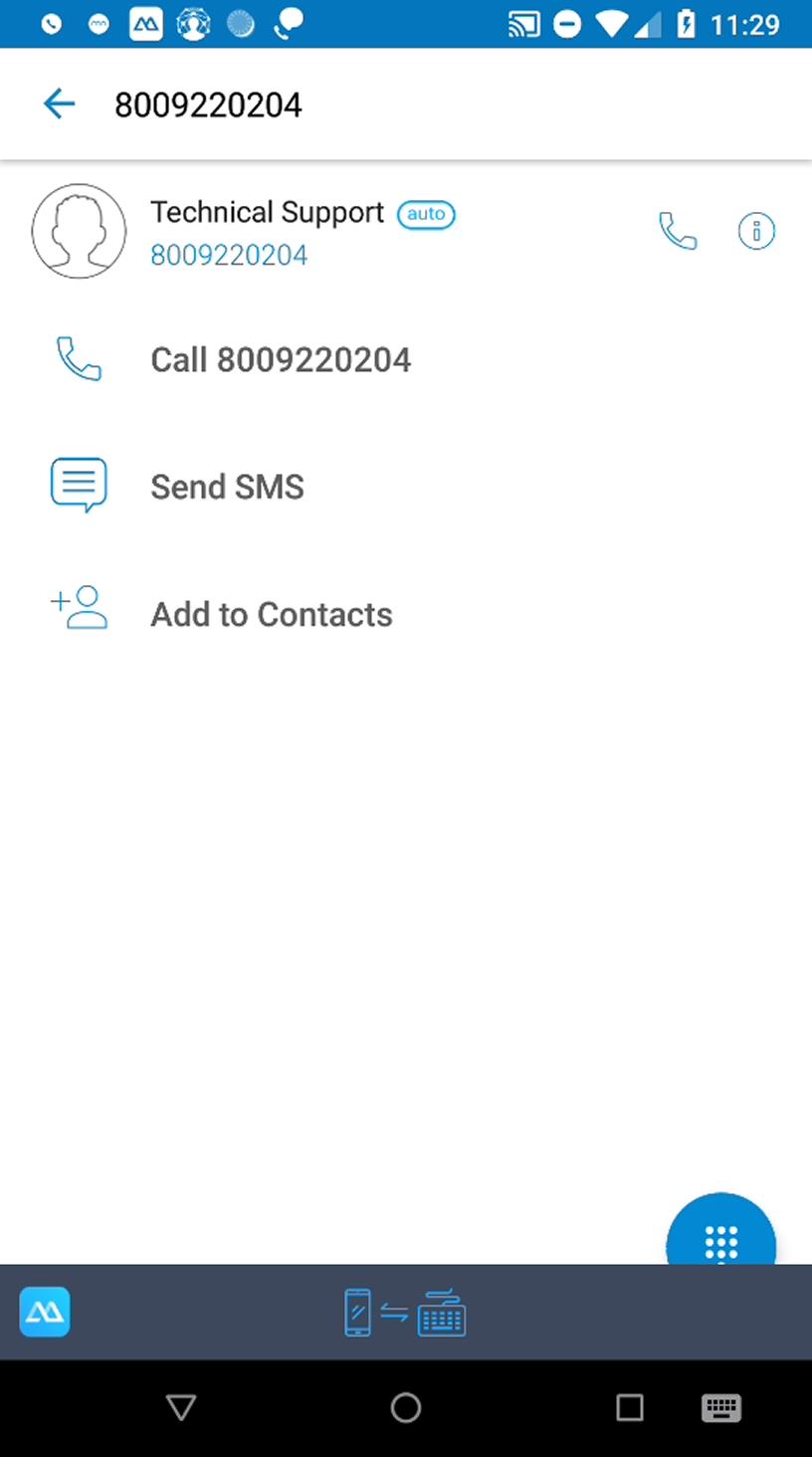Tap the blue mirroring app icon in bottom bar

click(x=45, y=1312)
